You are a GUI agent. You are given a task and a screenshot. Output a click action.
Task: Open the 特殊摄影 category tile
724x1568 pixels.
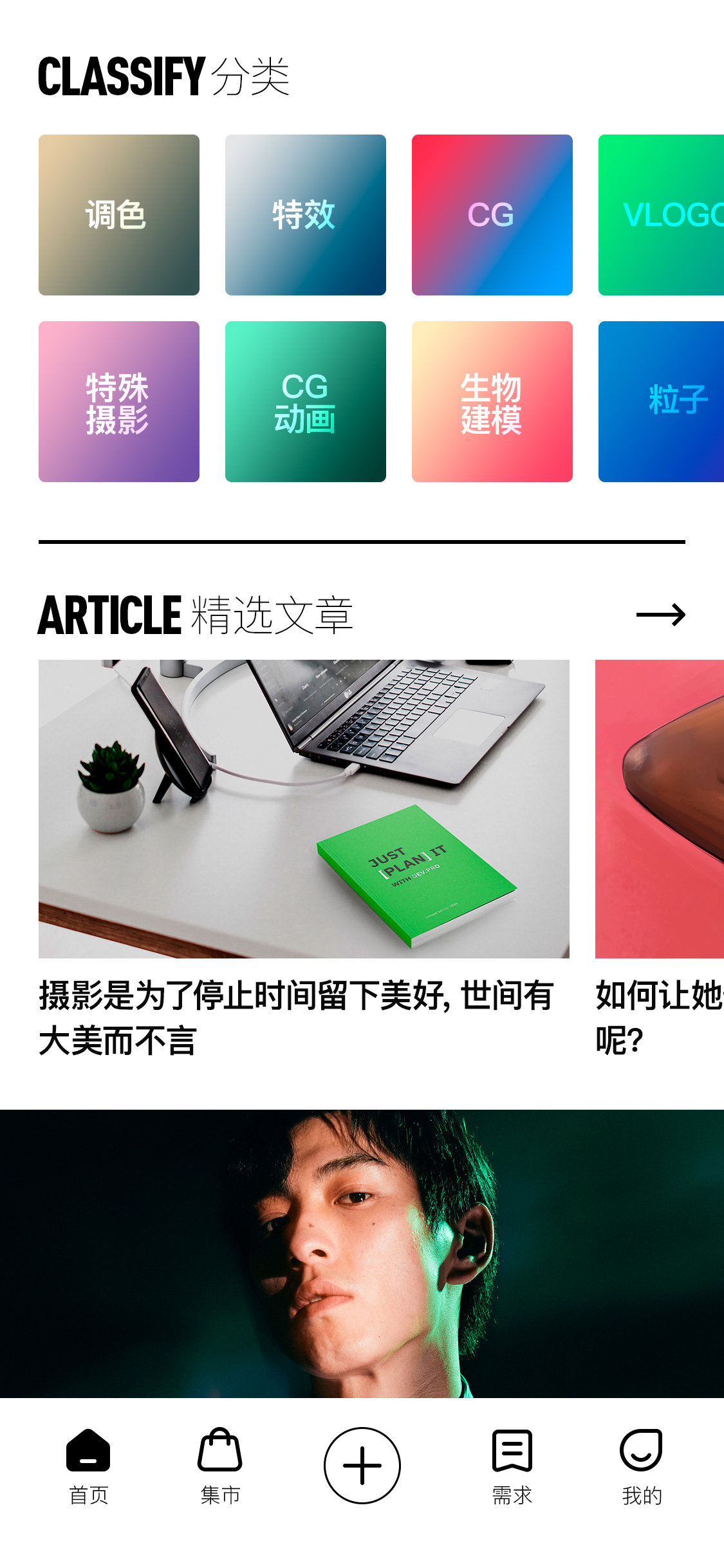coord(119,402)
